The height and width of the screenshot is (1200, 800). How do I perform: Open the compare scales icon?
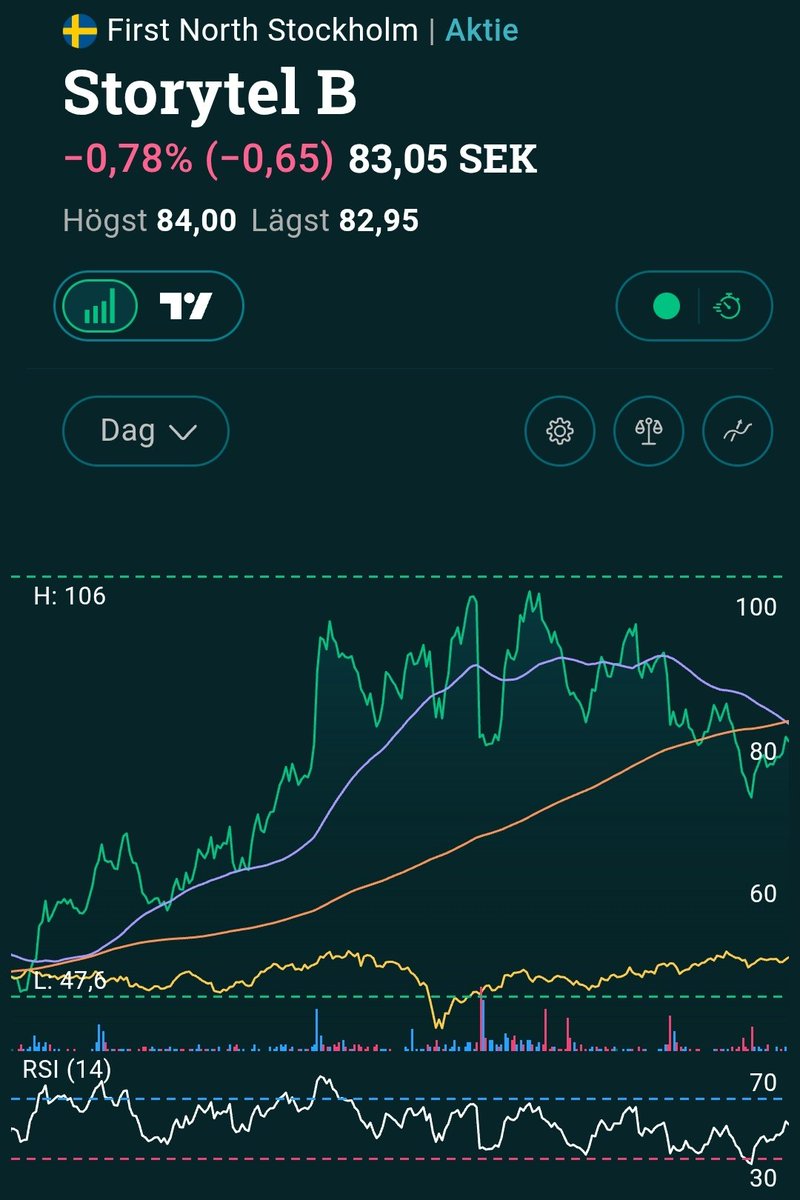(649, 432)
